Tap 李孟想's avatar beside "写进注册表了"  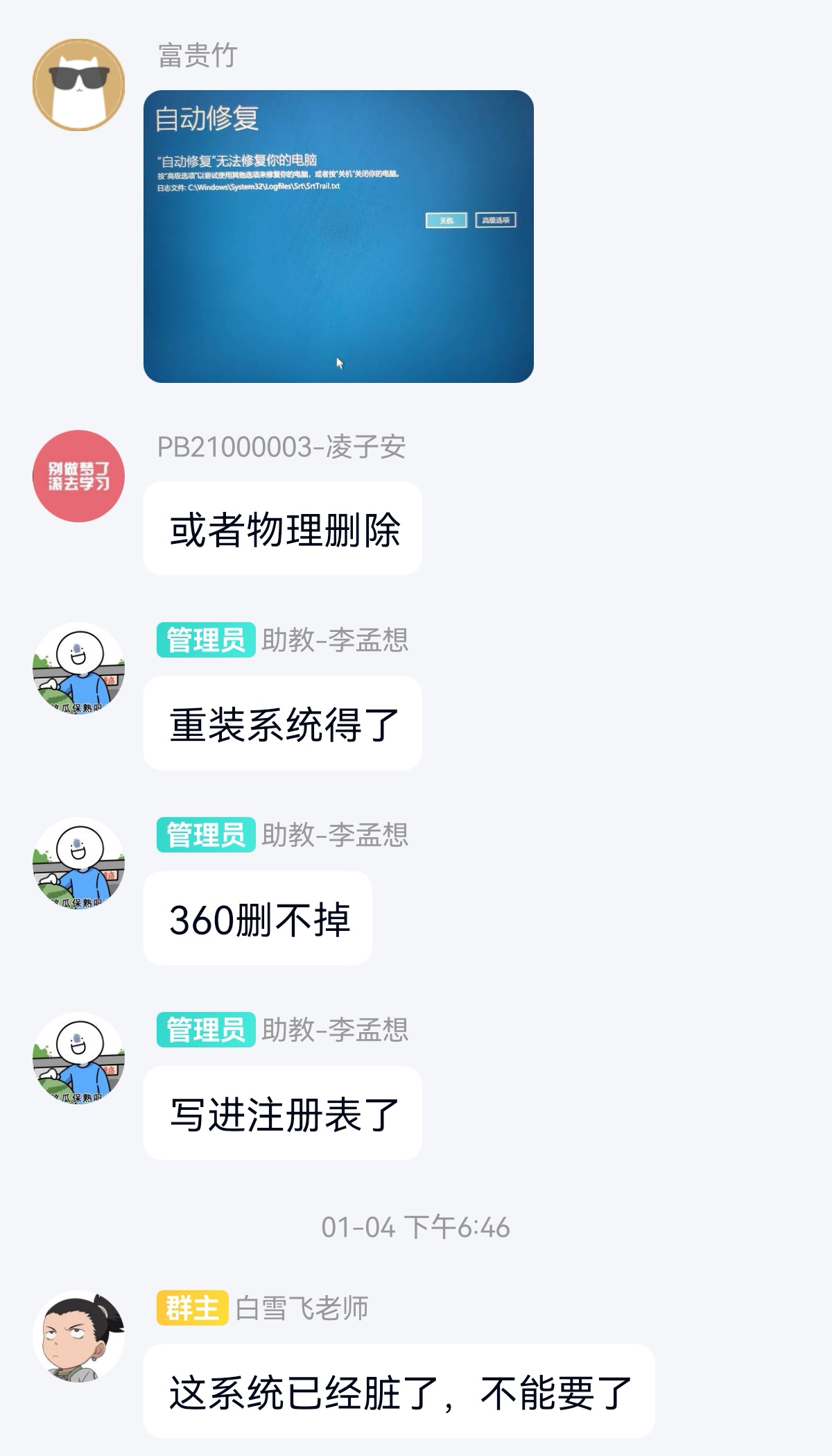click(x=78, y=1058)
